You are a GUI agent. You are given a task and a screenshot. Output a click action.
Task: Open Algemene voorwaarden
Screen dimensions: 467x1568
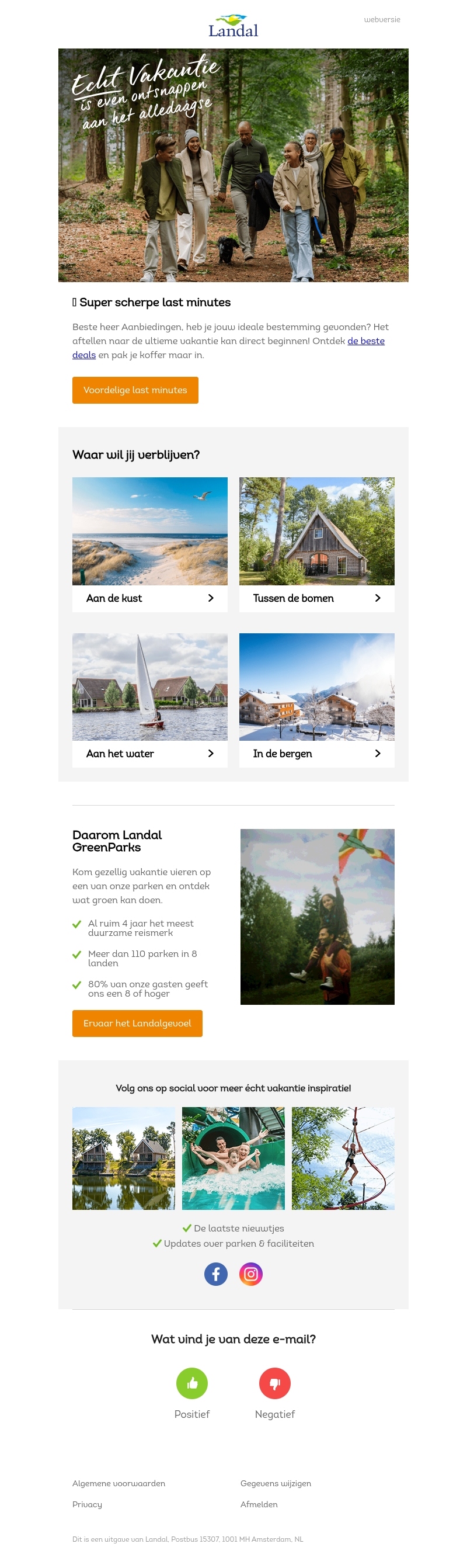119,1483
